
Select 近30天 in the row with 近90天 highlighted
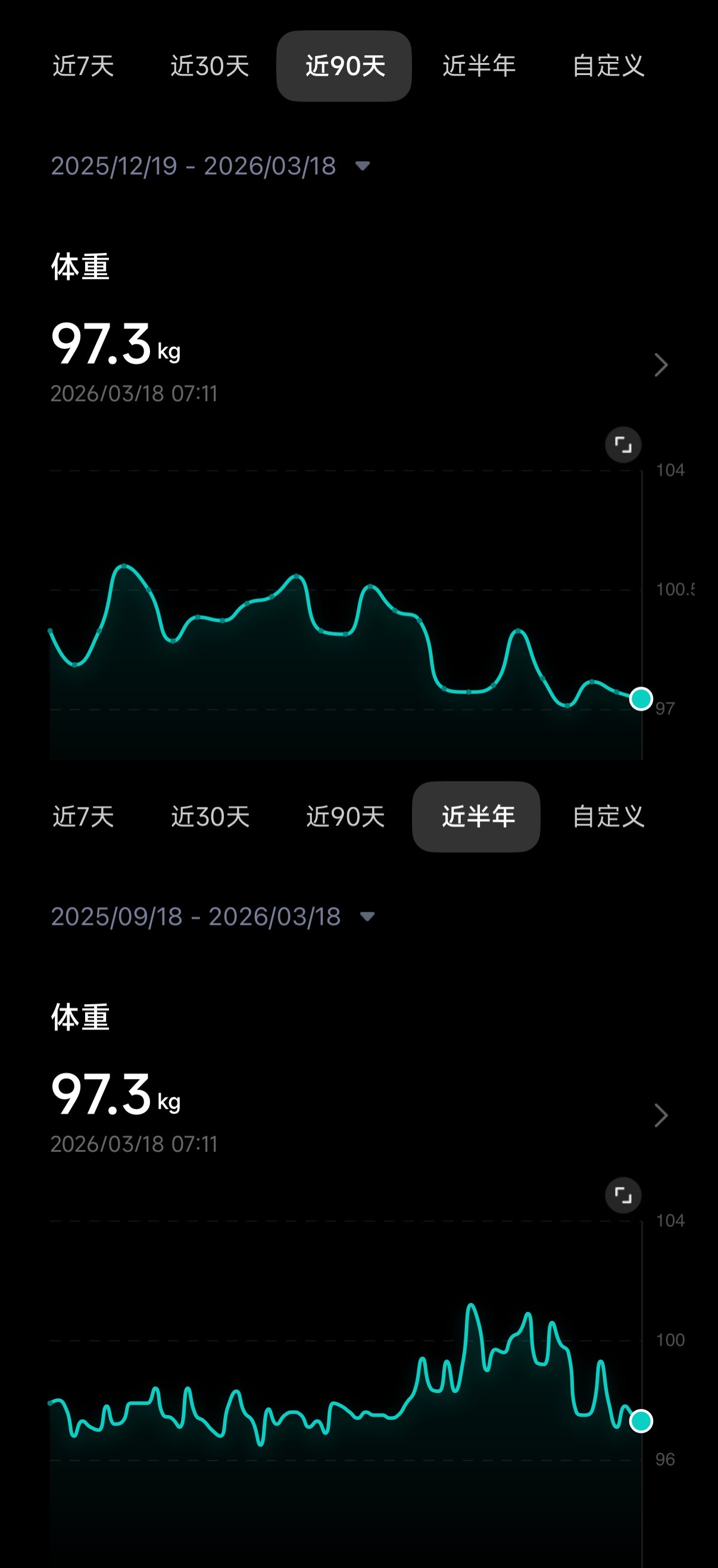click(210, 66)
